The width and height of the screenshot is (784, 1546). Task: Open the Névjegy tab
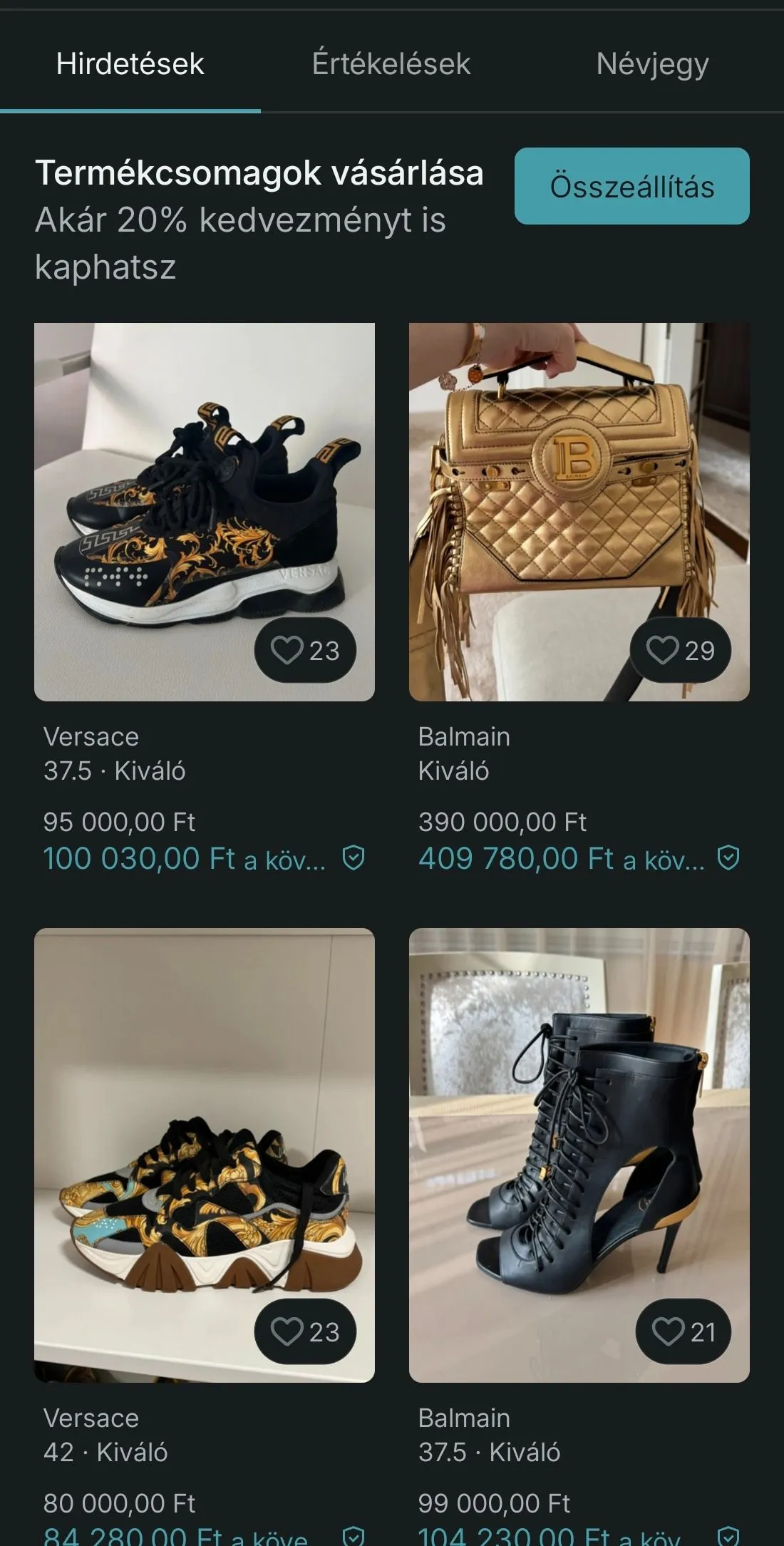tap(652, 64)
